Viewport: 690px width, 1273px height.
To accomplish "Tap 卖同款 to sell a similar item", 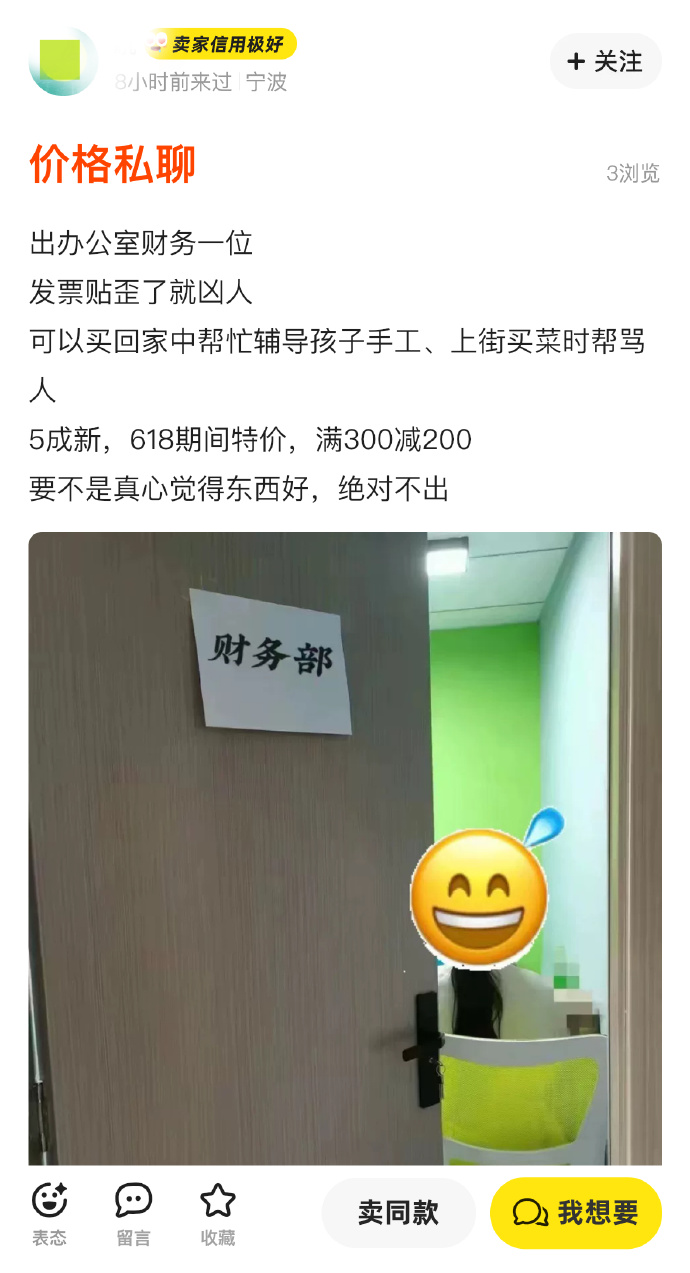I will pos(398,1213).
